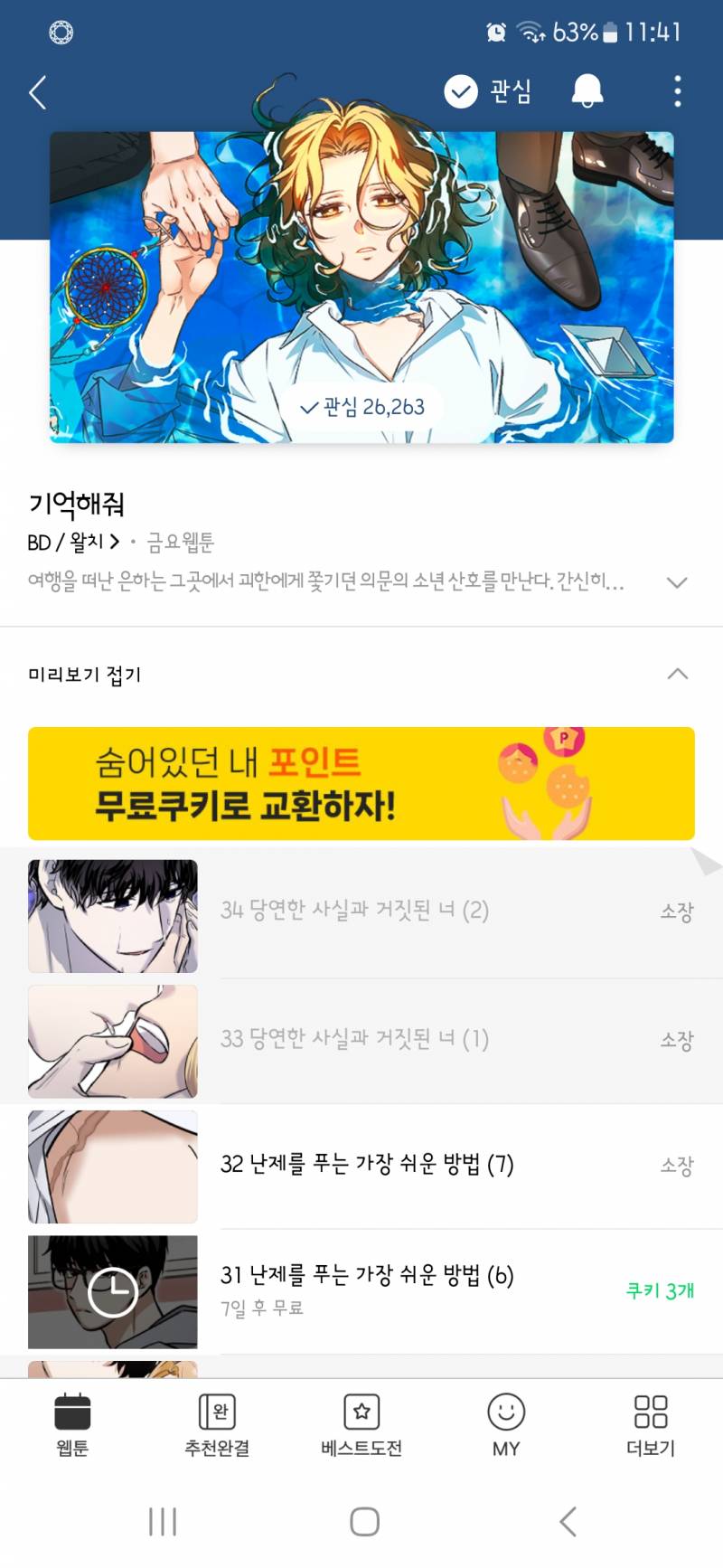Toggle the 관심 favorite button
Viewport: 723px width, 1568px height.
[x=487, y=91]
